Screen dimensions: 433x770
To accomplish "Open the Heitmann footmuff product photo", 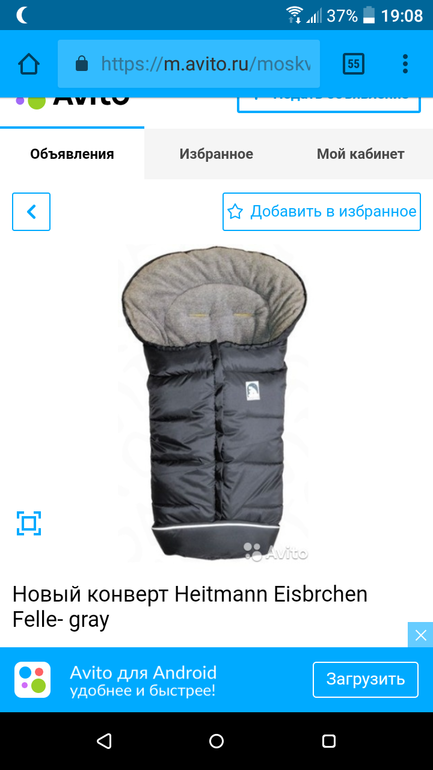I will click(x=214, y=403).
